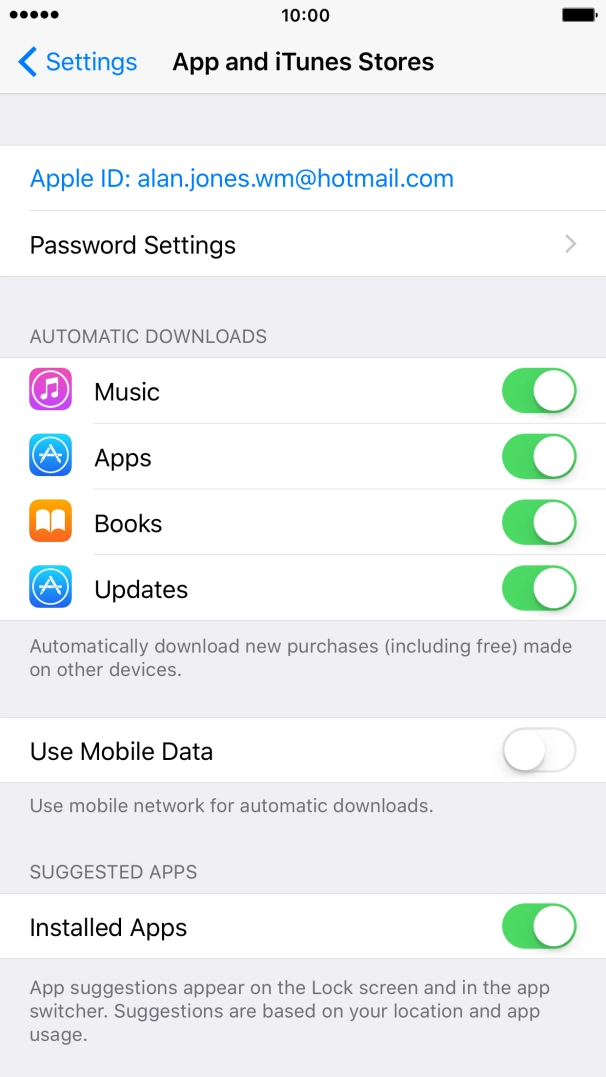
Task: Enable Use Mobile Data
Action: tap(539, 751)
